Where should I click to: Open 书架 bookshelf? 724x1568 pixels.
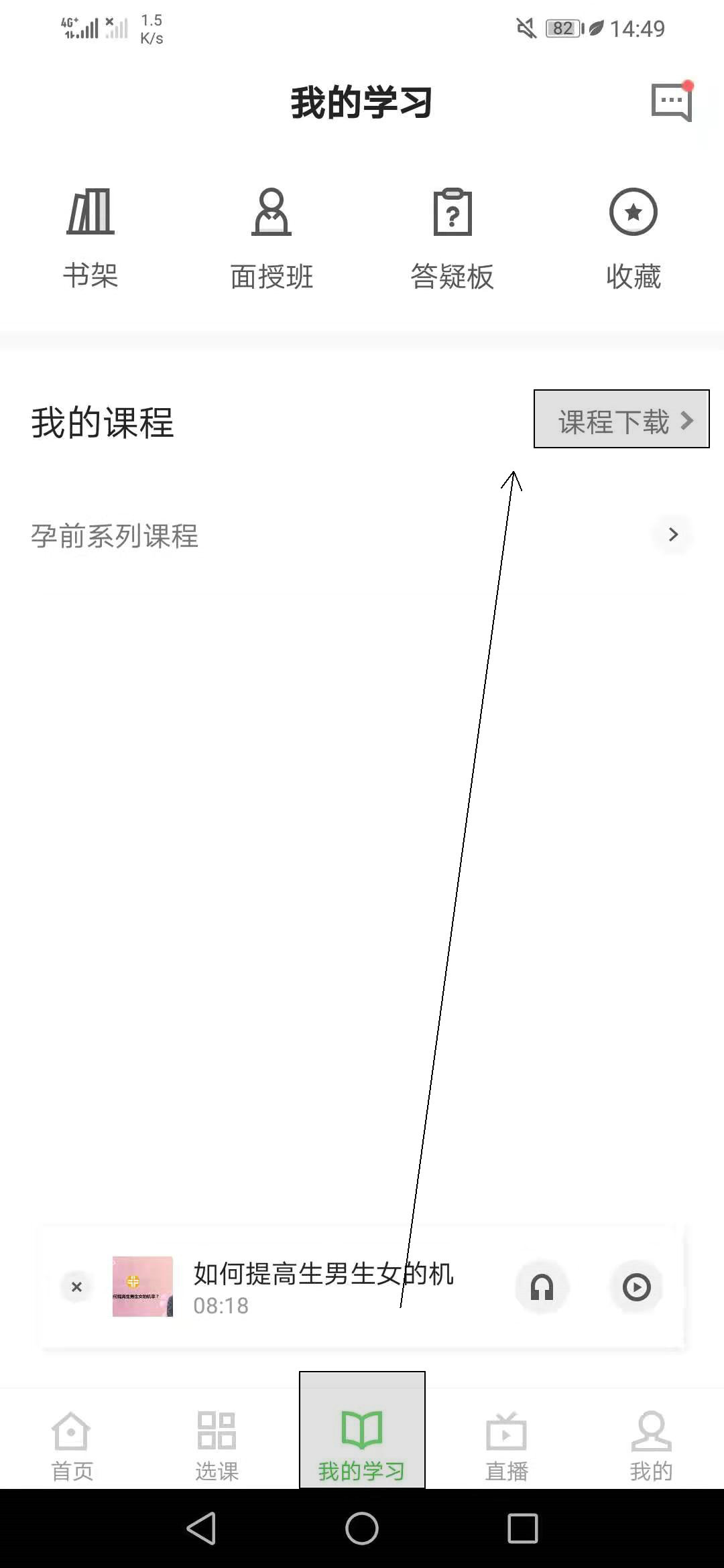(x=90, y=238)
